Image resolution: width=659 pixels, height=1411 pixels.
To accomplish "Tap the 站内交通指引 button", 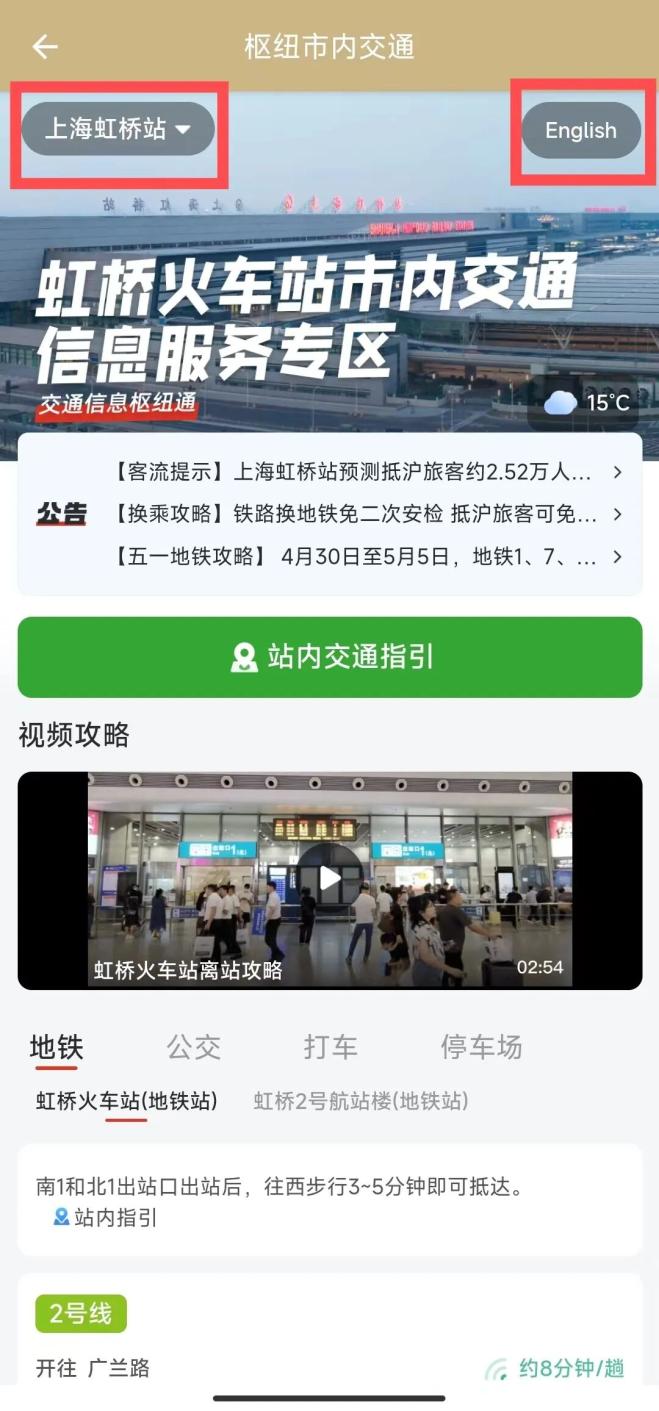I will coord(330,657).
